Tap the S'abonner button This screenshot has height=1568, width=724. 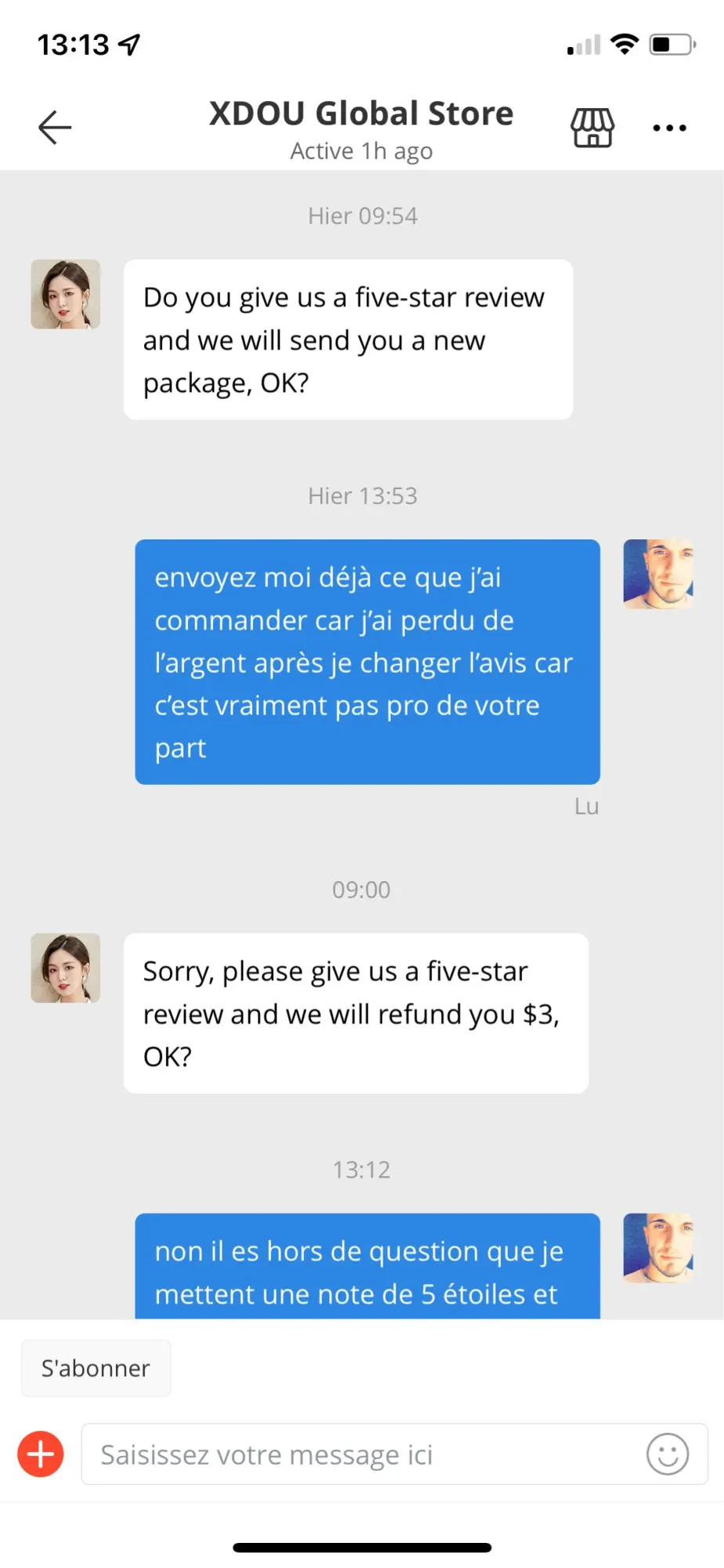pyautogui.click(x=96, y=1368)
